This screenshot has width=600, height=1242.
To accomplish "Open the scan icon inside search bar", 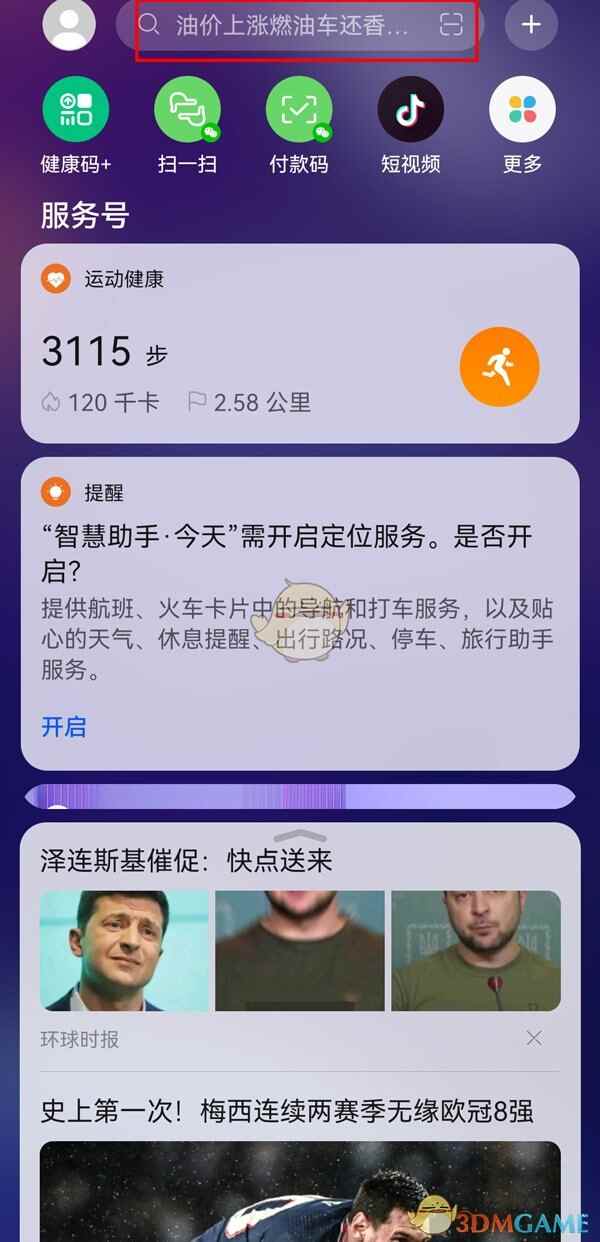I will point(452,26).
